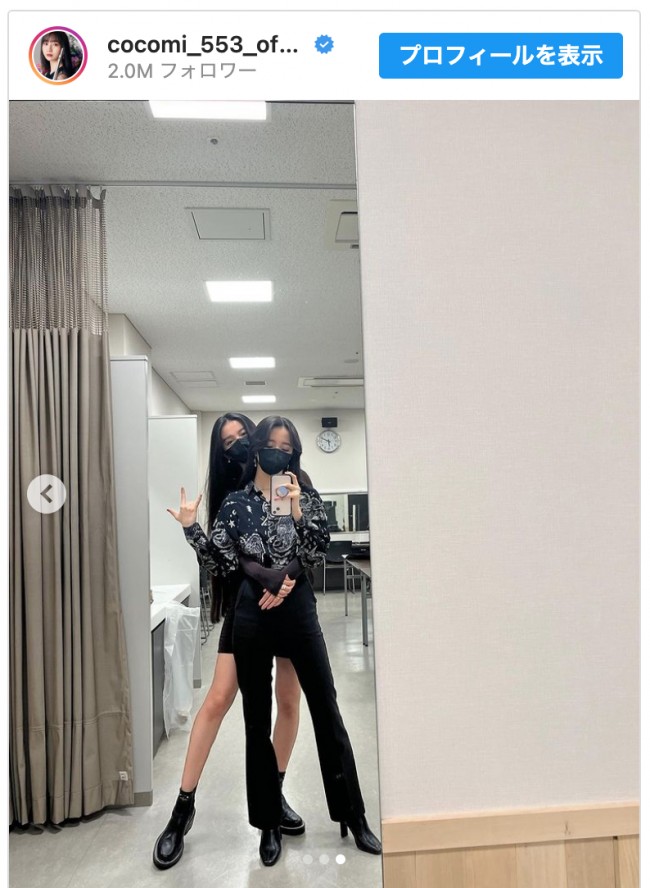Tap the プロフィールを表示 button
650x888 pixels.
click(500, 55)
